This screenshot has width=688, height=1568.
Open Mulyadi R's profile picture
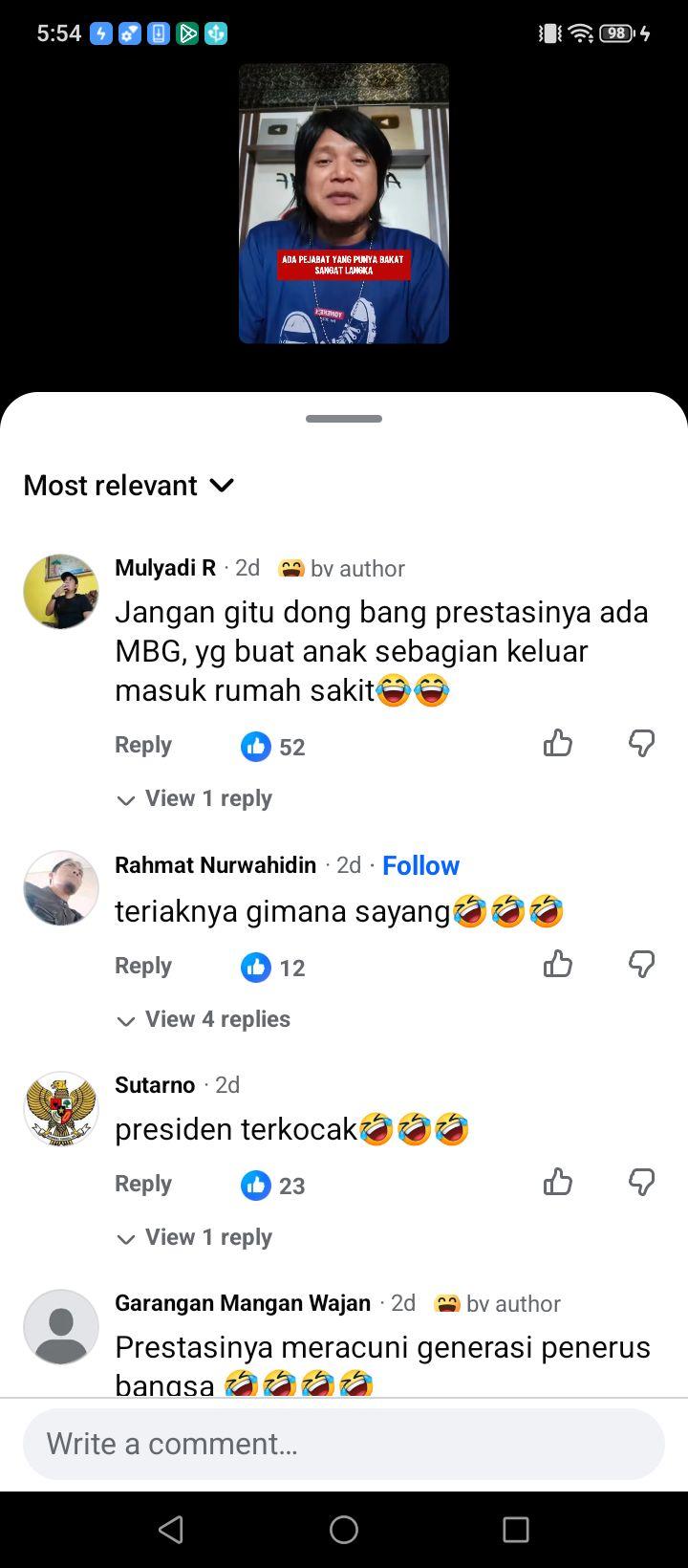[61, 592]
